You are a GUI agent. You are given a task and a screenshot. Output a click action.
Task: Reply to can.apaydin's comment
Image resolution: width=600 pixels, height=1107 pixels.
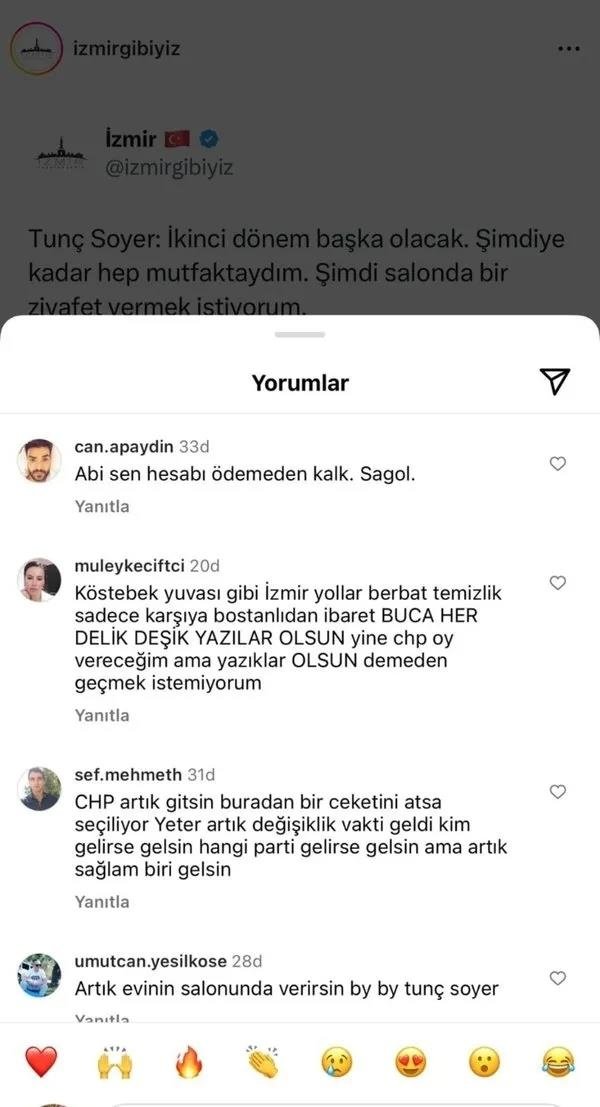pyautogui.click(x=102, y=506)
